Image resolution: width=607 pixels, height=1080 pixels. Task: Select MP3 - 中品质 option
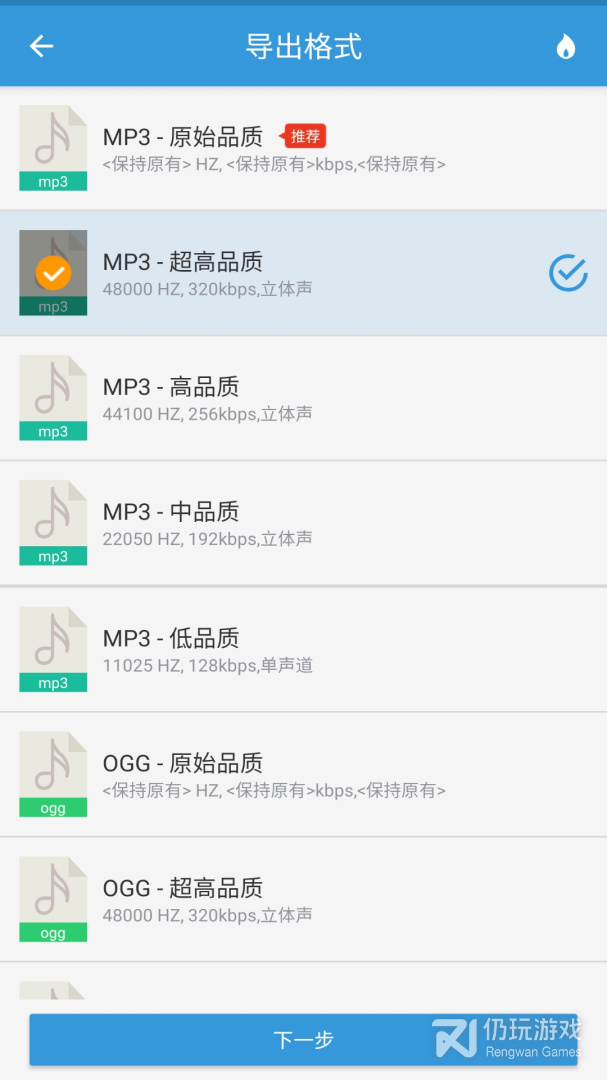[x=303, y=523]
